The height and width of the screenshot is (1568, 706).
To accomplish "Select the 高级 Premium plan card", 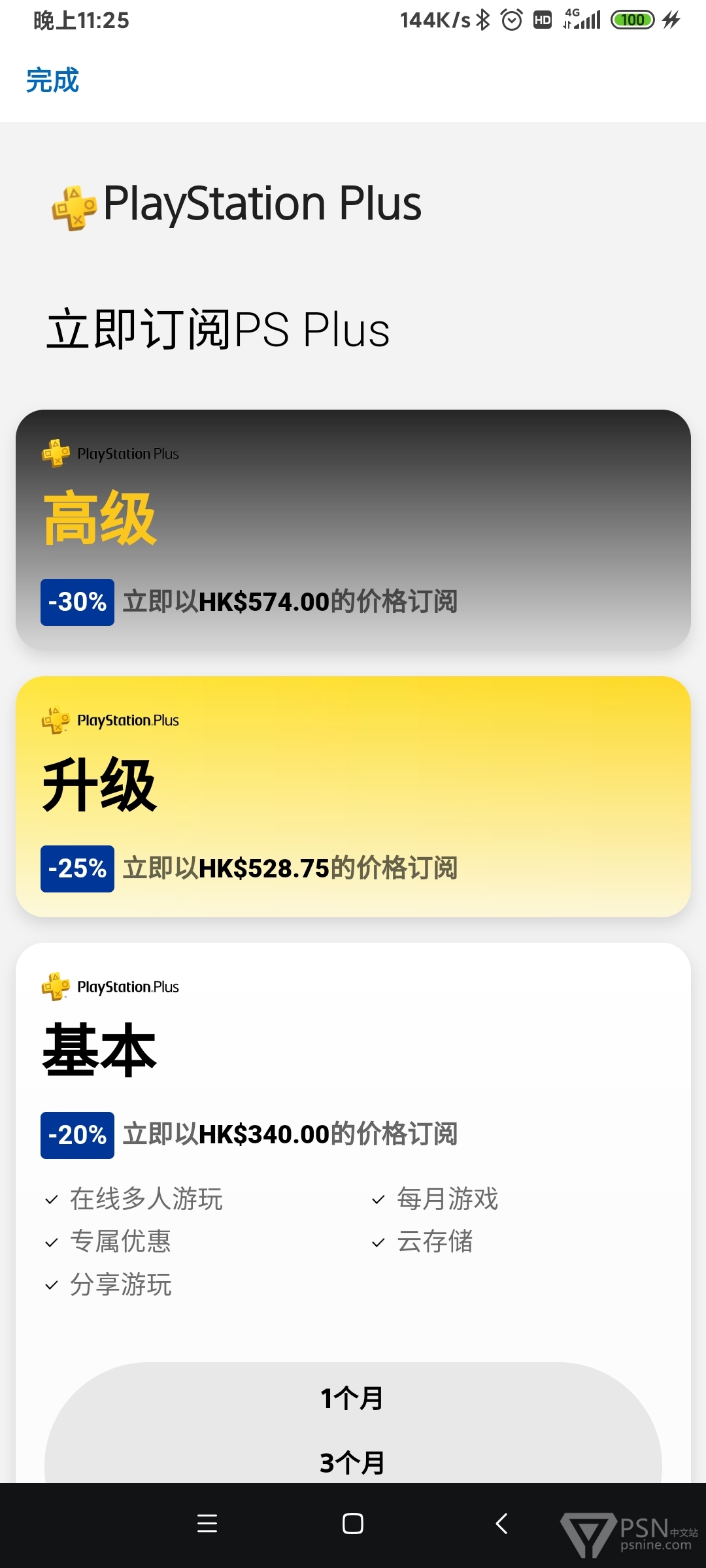I will [x=353, y=530].
